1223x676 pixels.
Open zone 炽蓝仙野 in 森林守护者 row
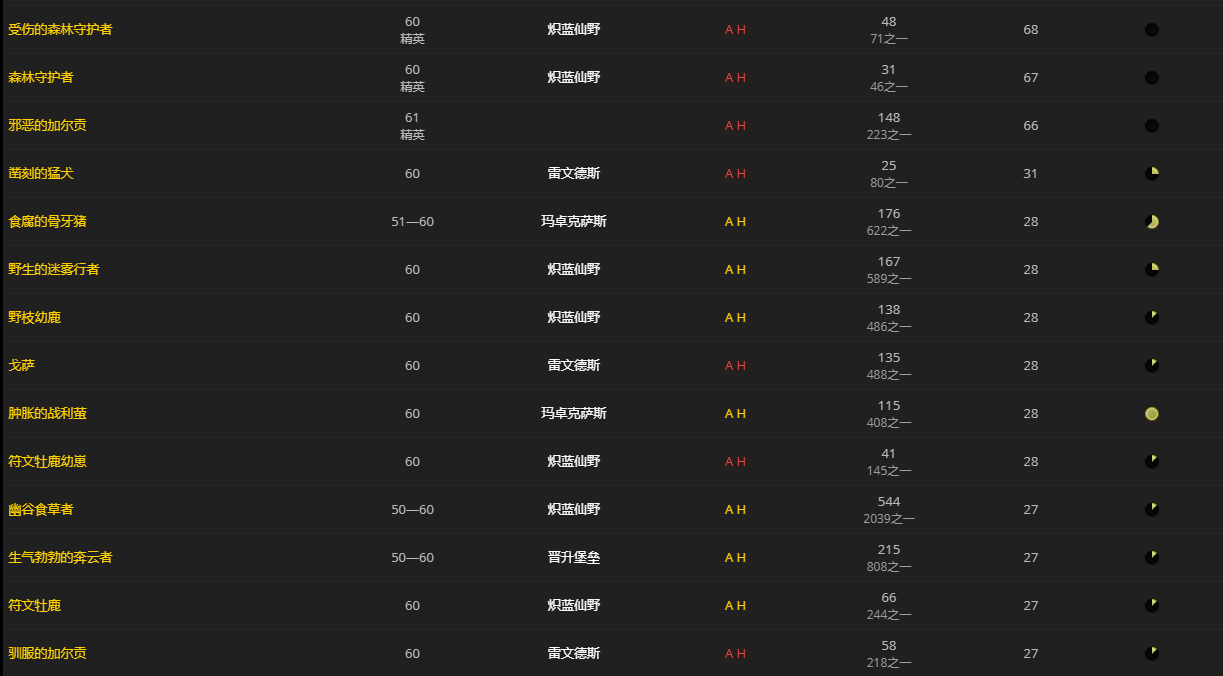(x=574, y=78)
